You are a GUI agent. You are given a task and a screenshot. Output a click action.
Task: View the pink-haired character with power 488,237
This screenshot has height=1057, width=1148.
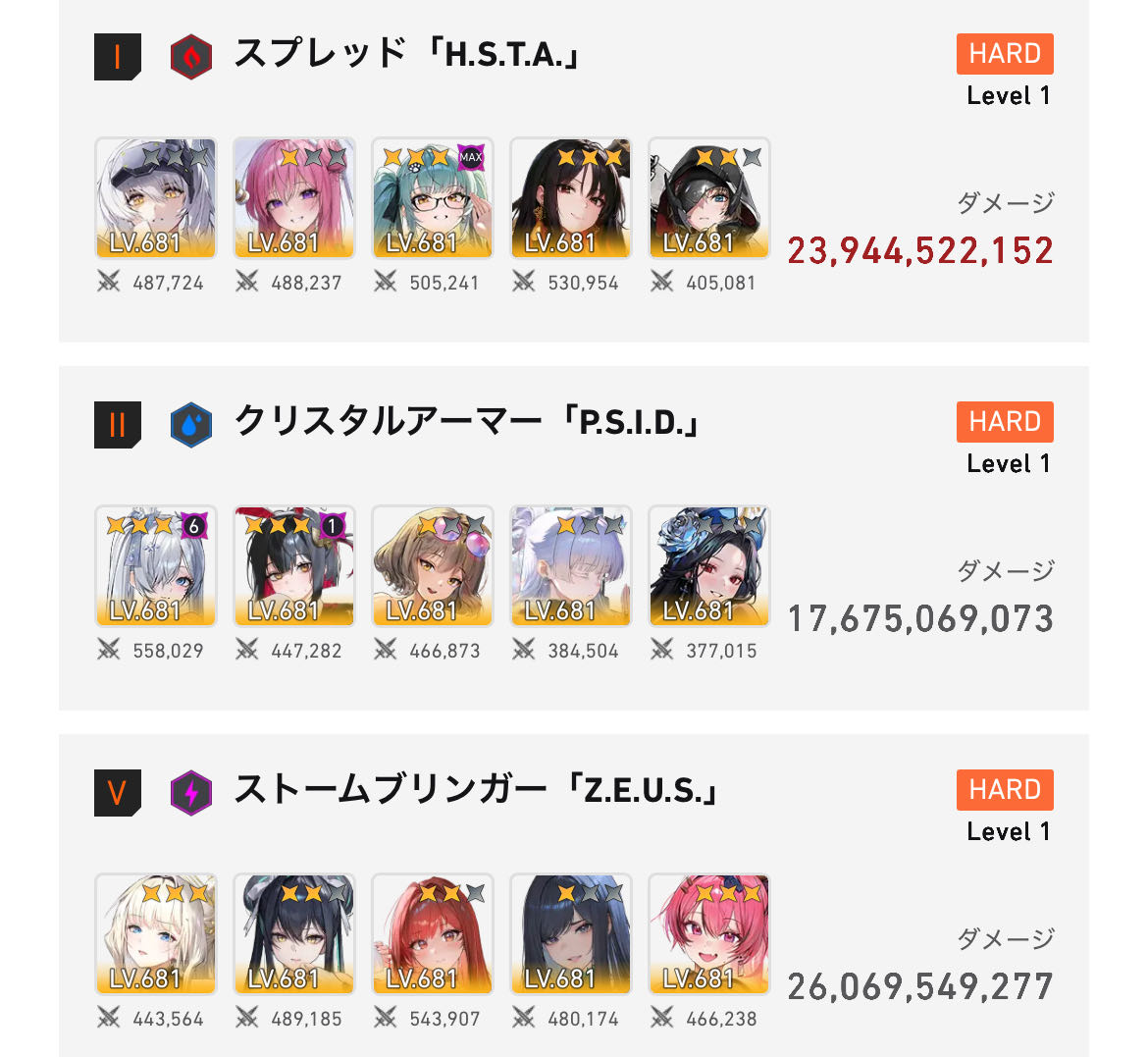[x=294, y=198]
